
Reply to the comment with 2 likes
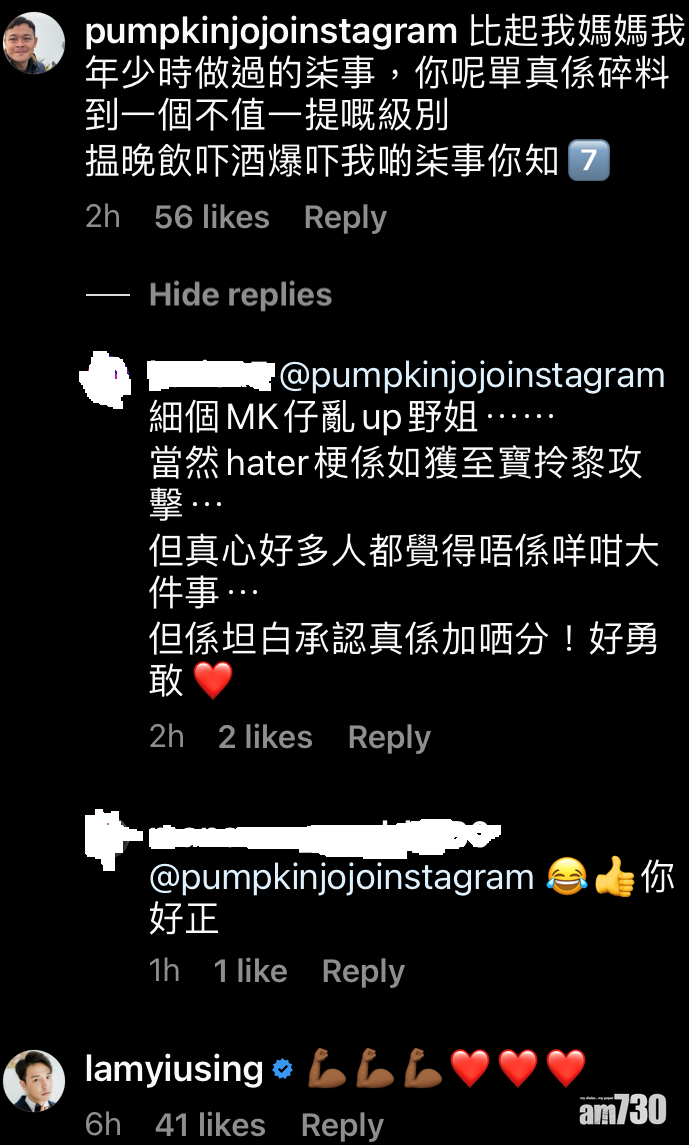click(x=389, y=738)
